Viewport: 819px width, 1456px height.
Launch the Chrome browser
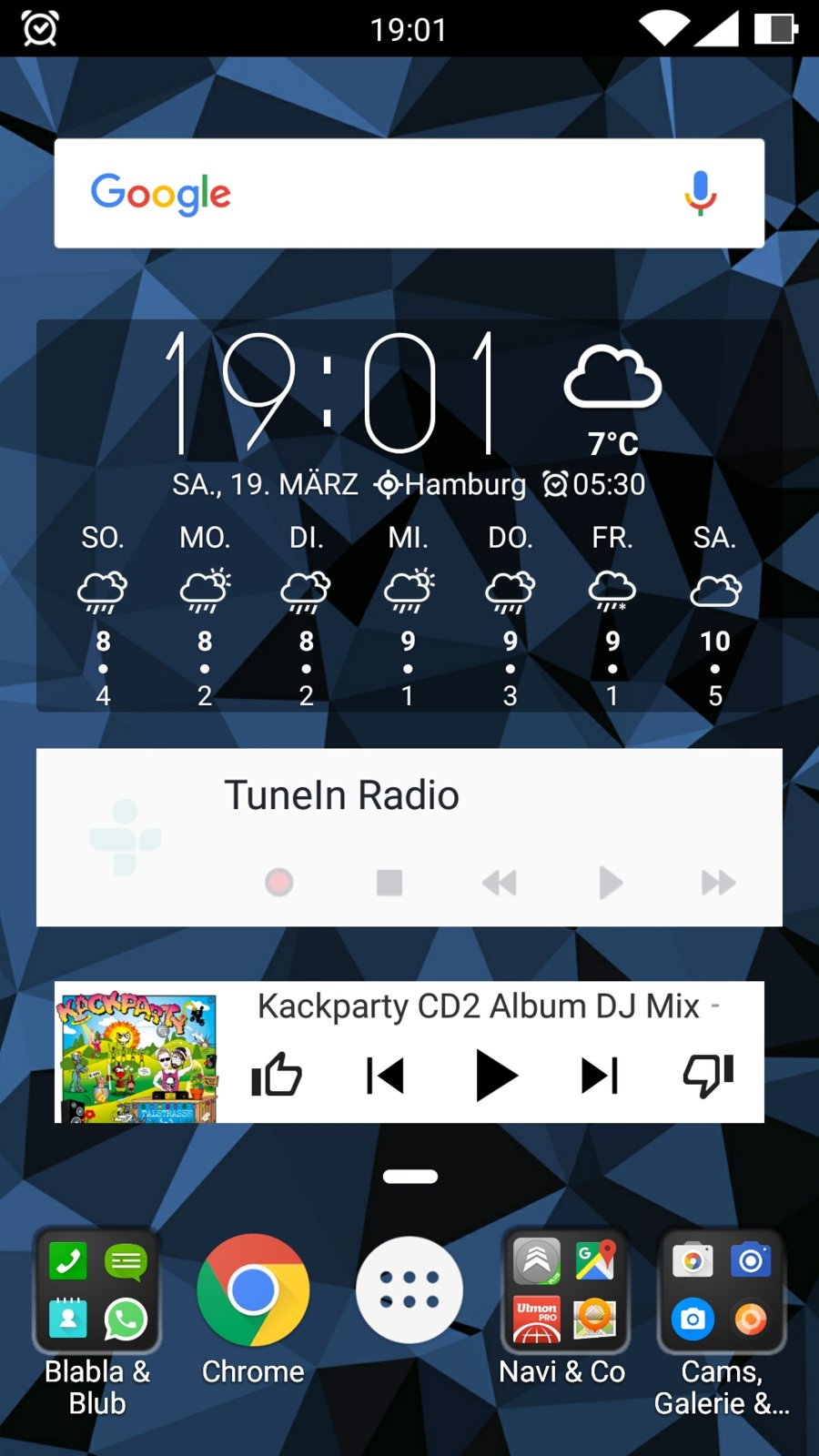(x=253, y=1291)
